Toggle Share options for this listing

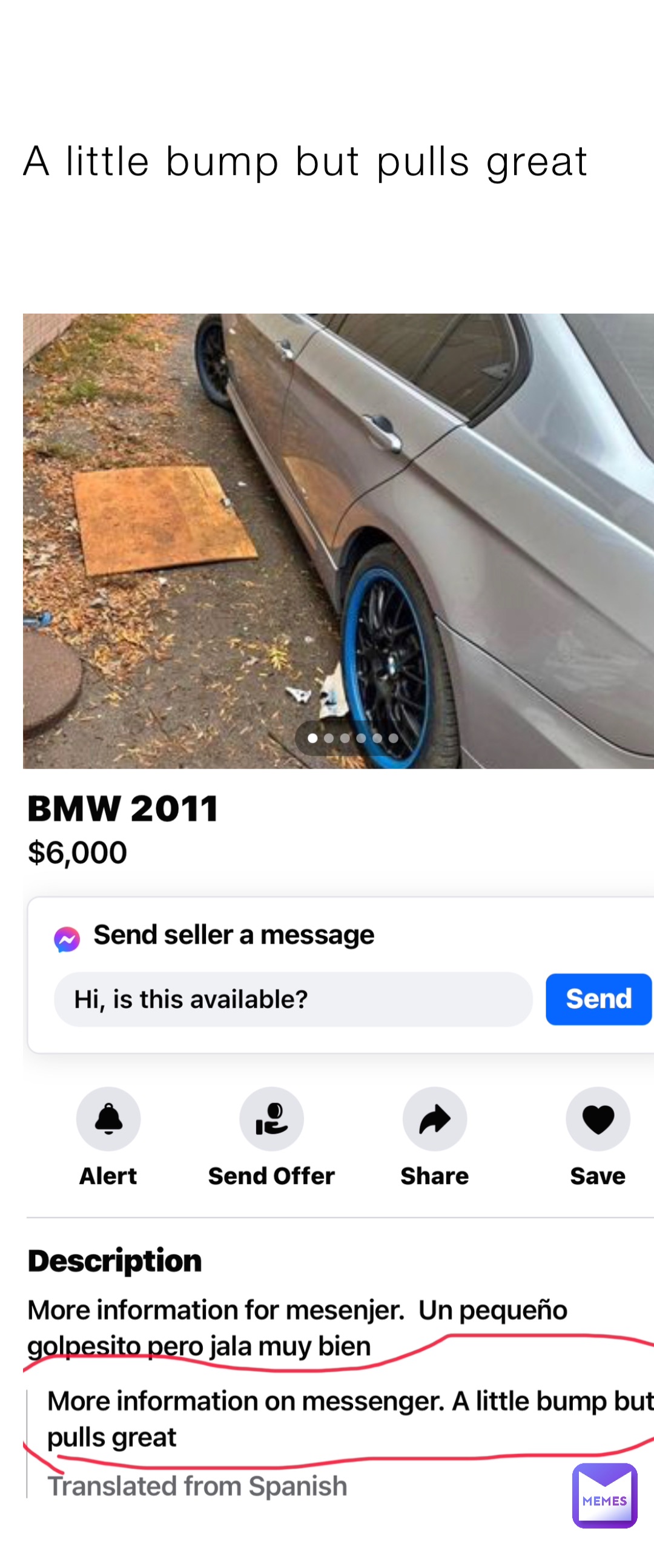pyautogui.click(x=435, y=1119)
